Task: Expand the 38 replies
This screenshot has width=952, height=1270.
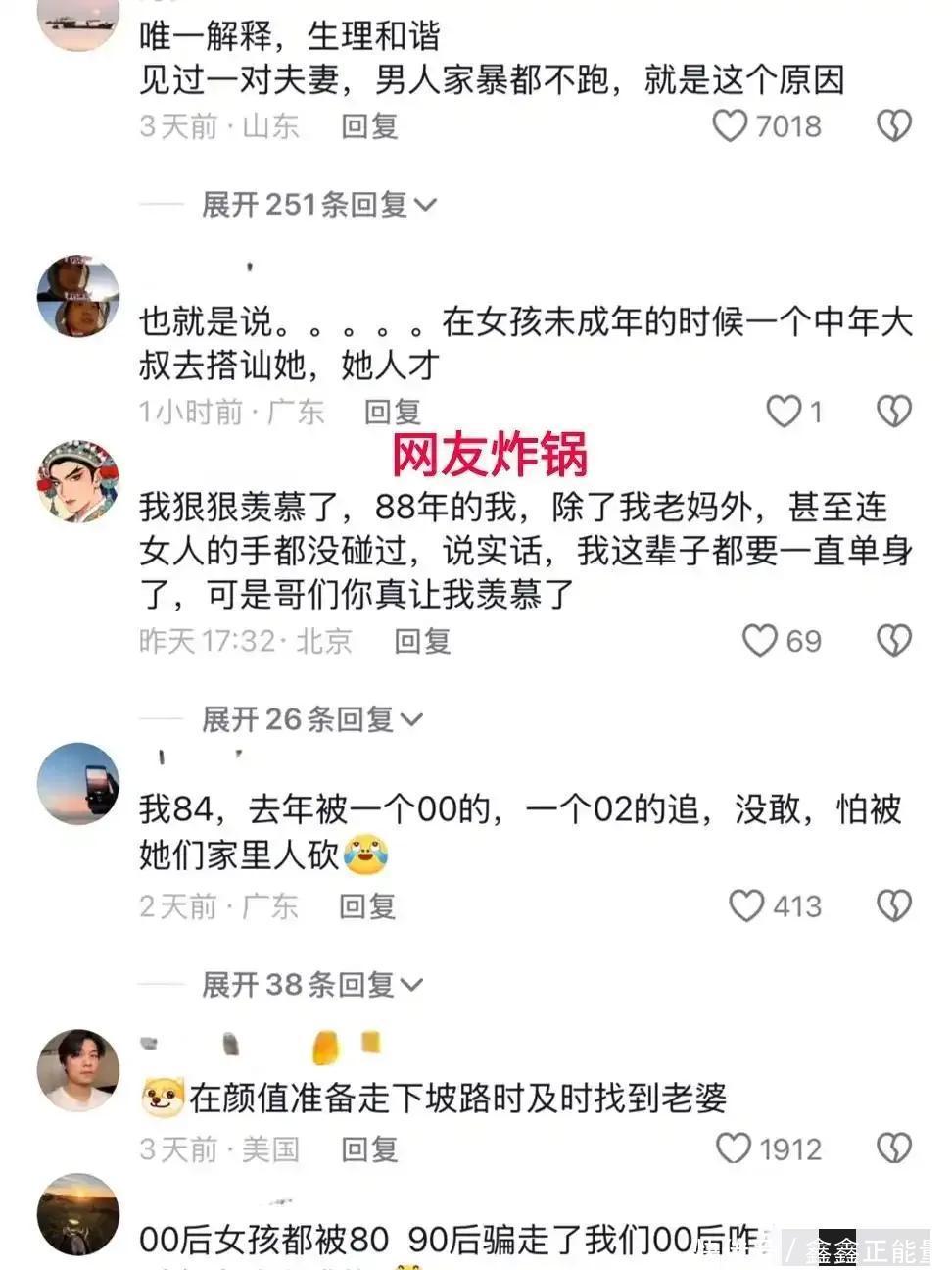Action: tap(311, 985)
